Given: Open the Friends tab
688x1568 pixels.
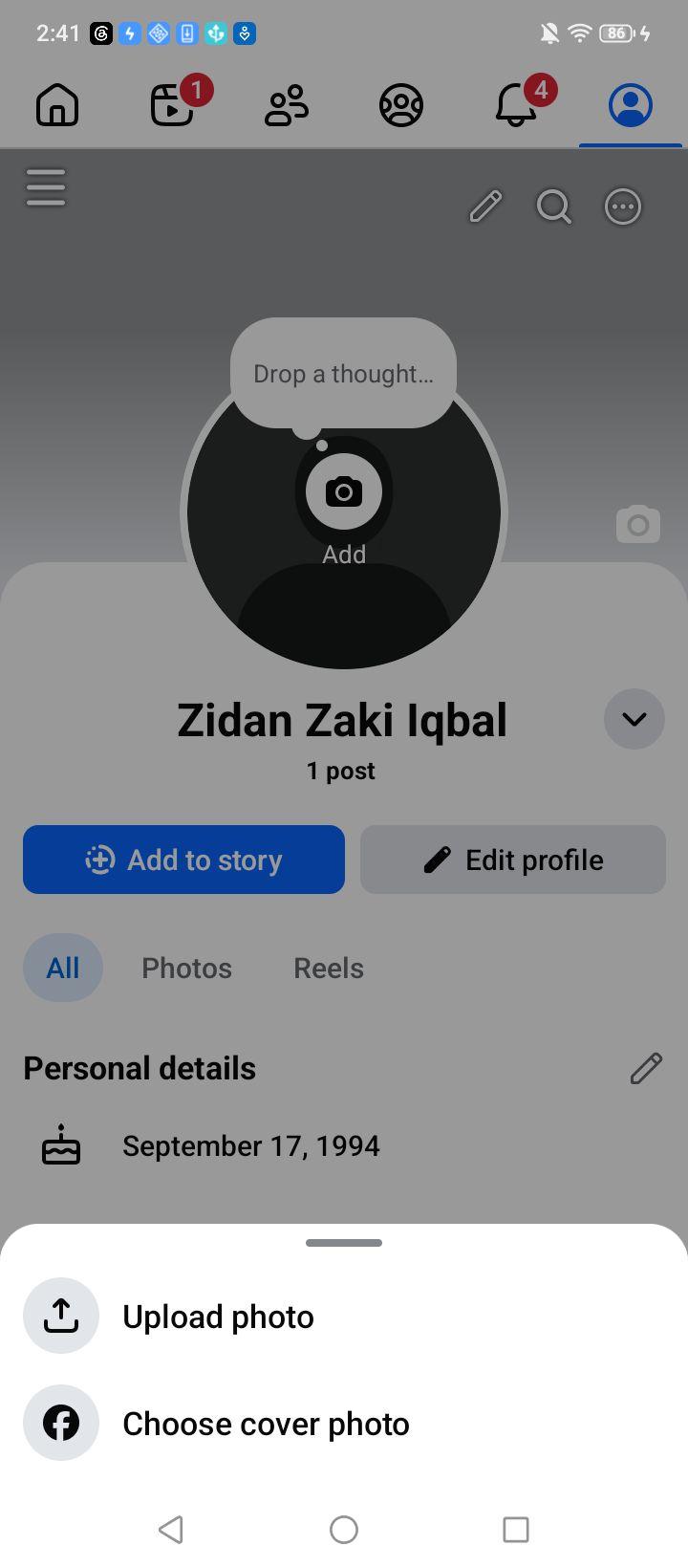Looking at the screenshot, I should coord(287,105).
